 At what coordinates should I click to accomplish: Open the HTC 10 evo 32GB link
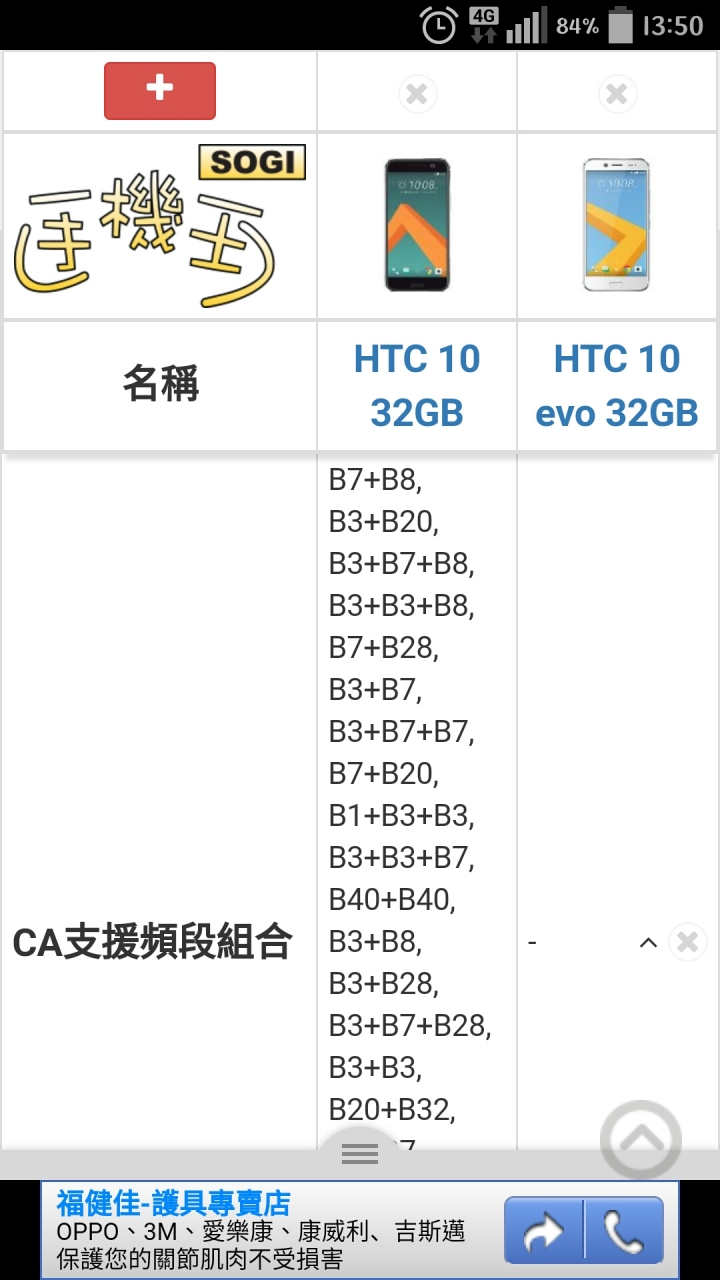click(x=617, y=385)
